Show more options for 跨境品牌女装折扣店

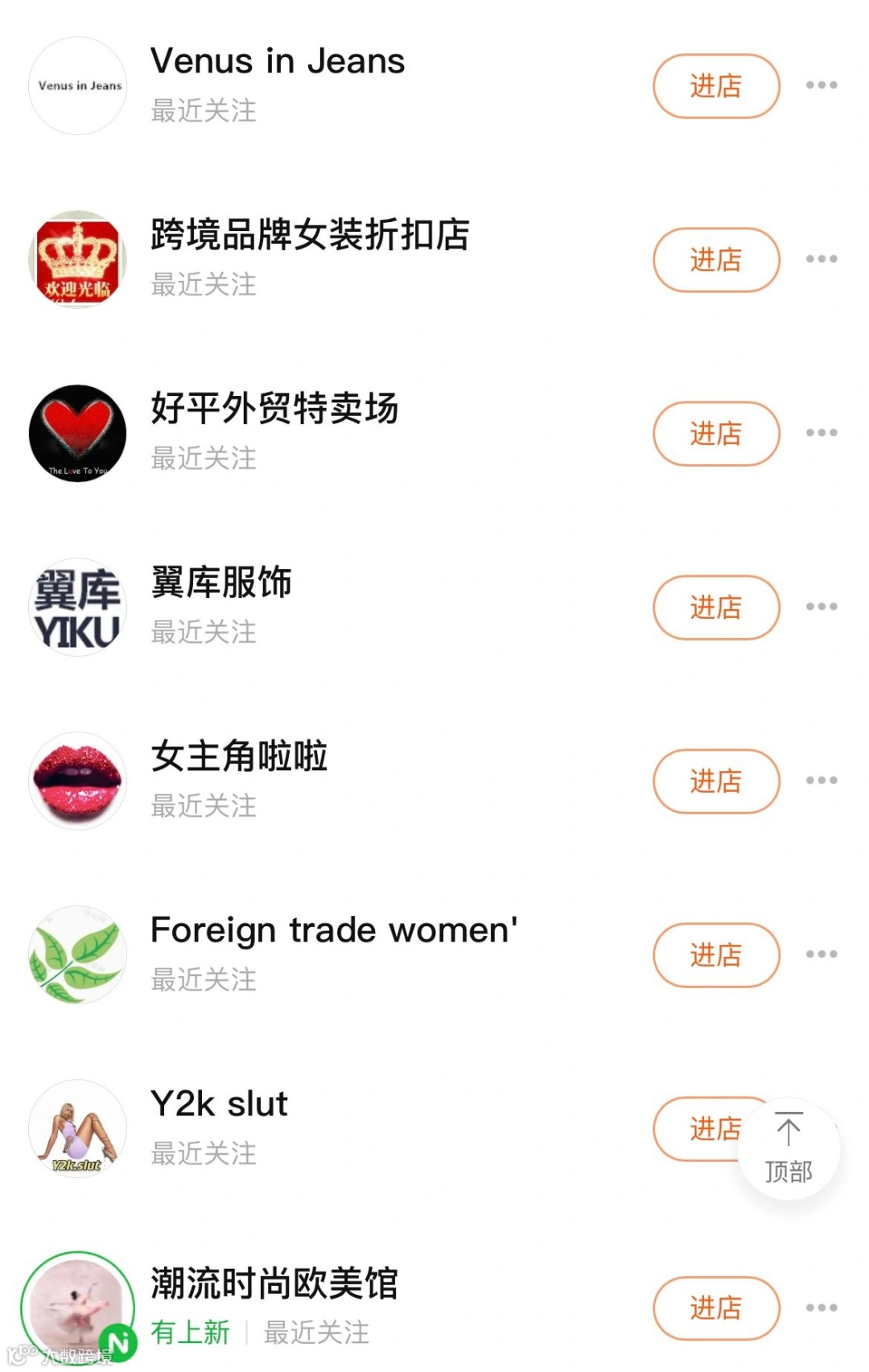[821, 259]
